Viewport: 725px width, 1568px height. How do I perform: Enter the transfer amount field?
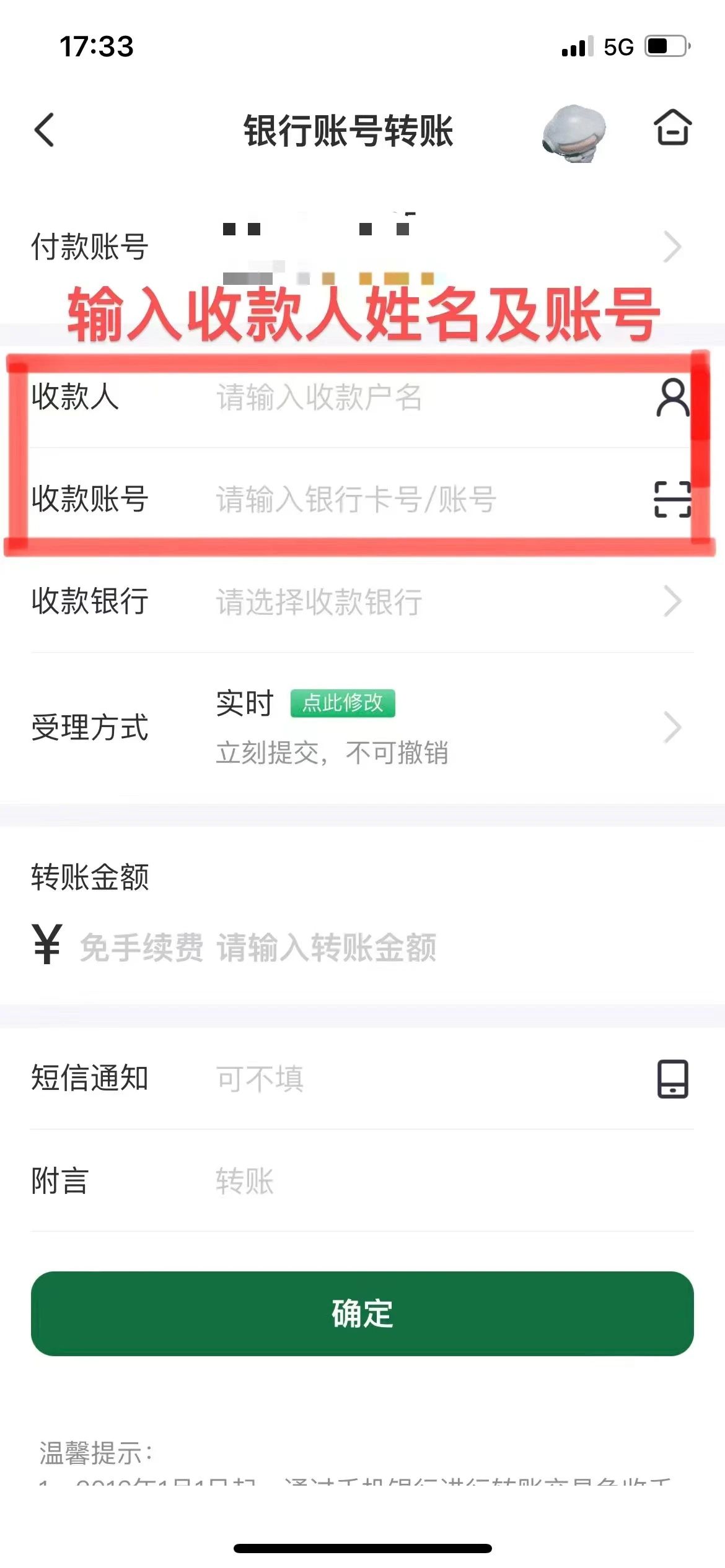tap(372, 947)
